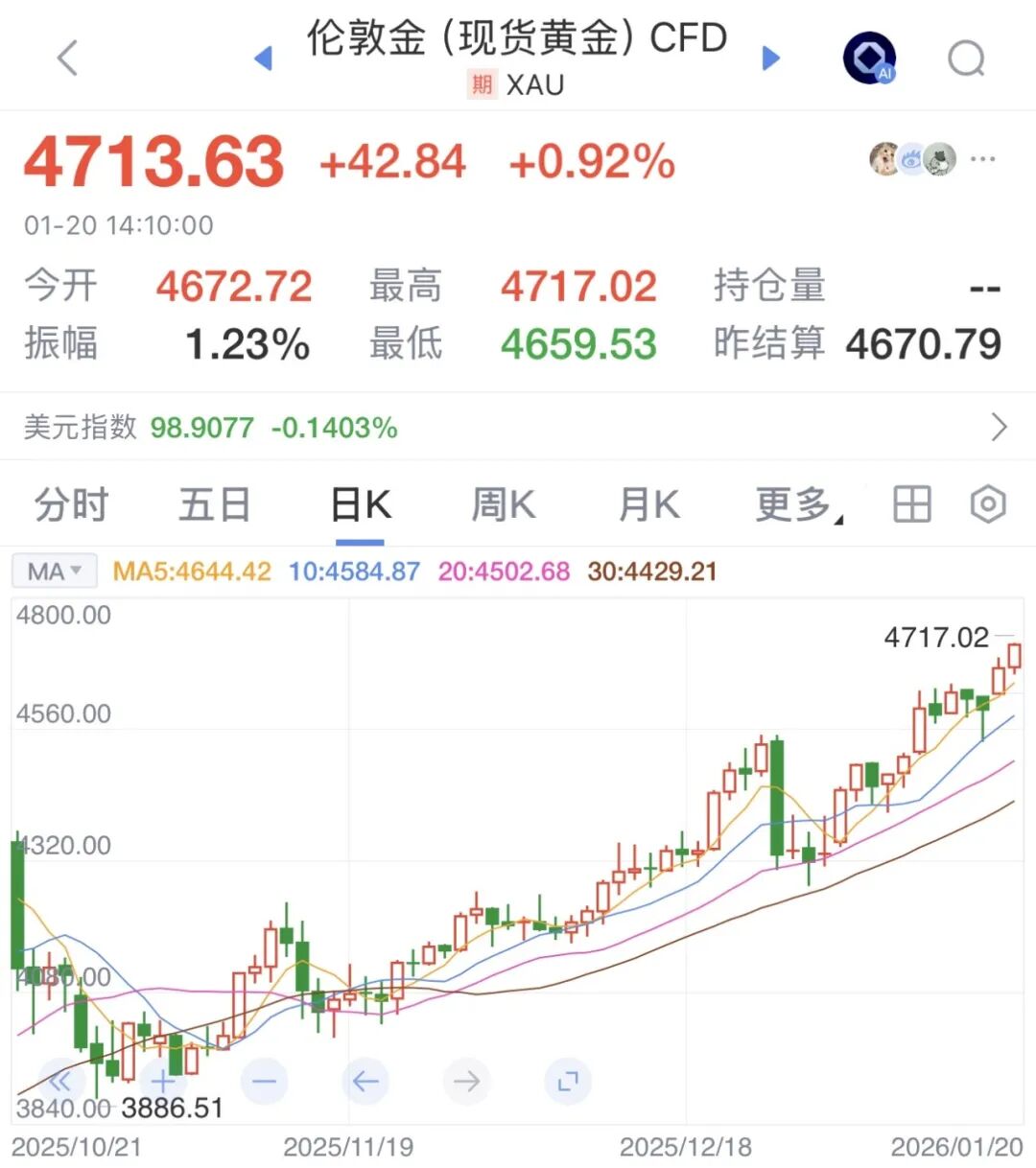Open the AI assistant icon
1036x1168 pixels.
point(869,58)
